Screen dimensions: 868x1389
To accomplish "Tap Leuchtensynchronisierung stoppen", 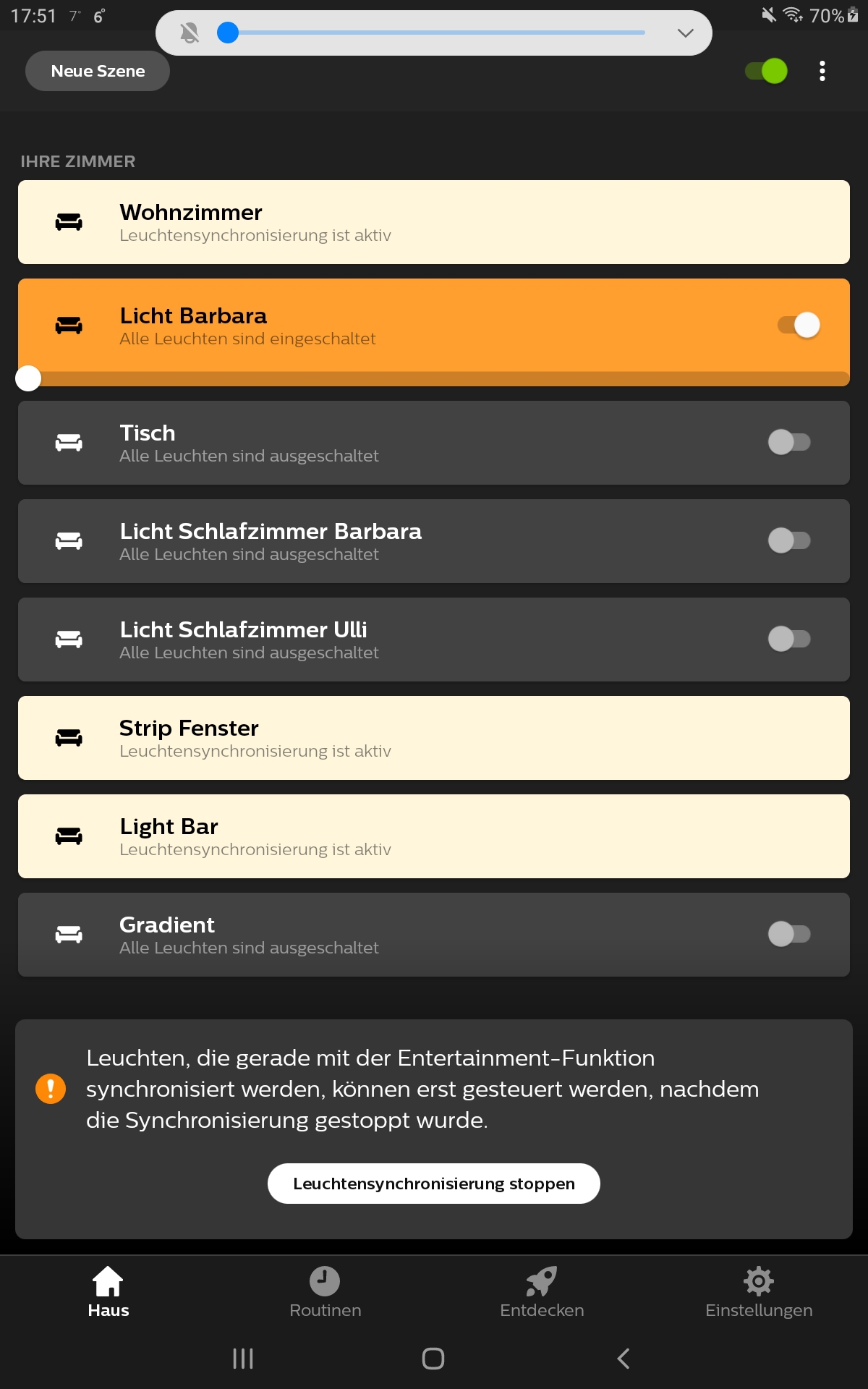I will tap(434, 1184).
